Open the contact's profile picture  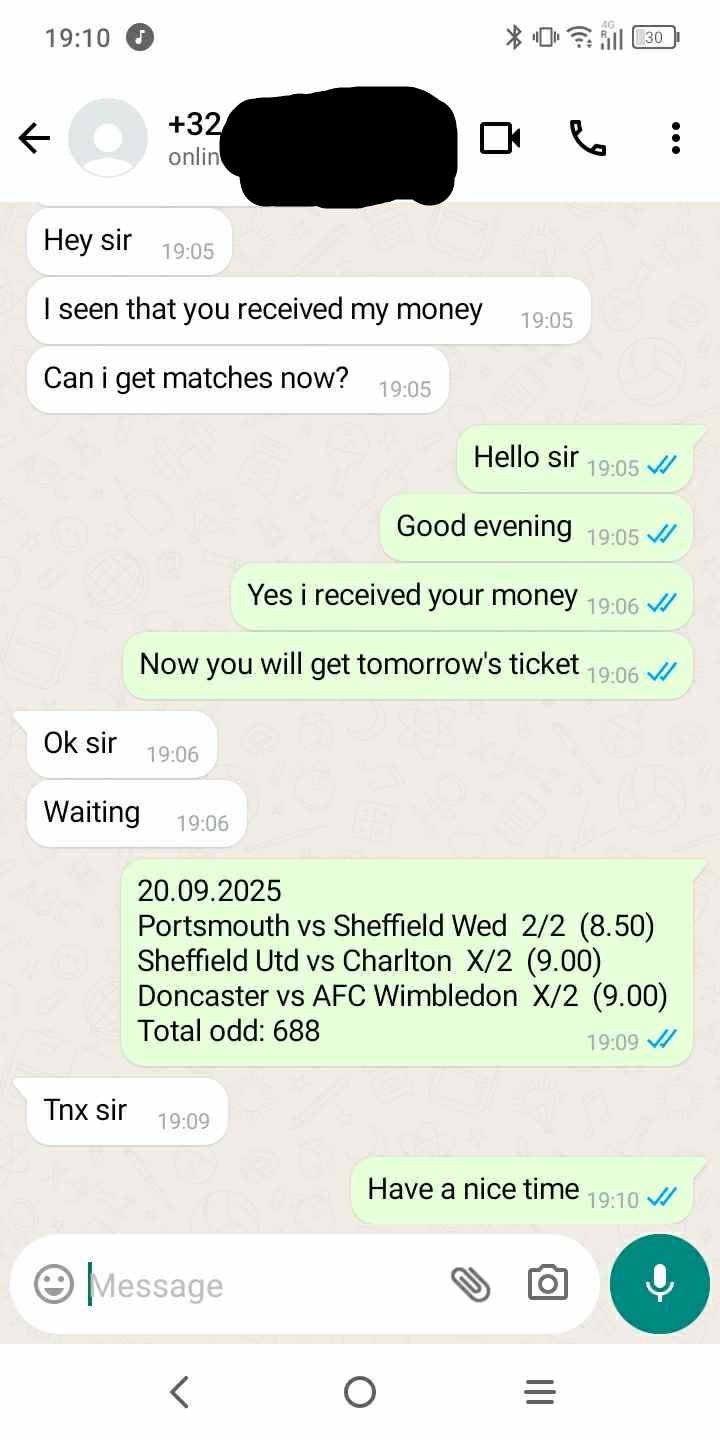click(x=108, y=138)
